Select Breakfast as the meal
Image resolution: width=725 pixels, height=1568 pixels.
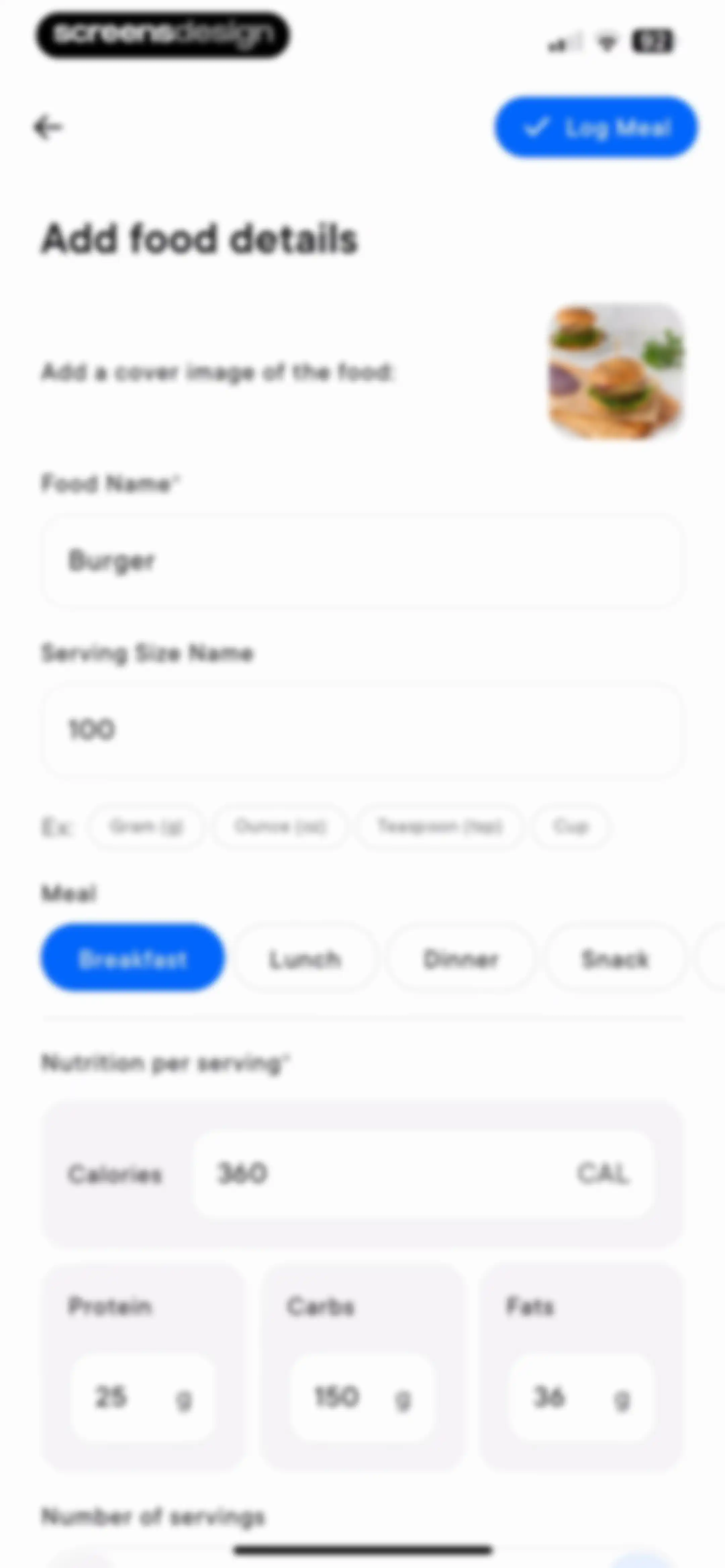pos(133,959)
